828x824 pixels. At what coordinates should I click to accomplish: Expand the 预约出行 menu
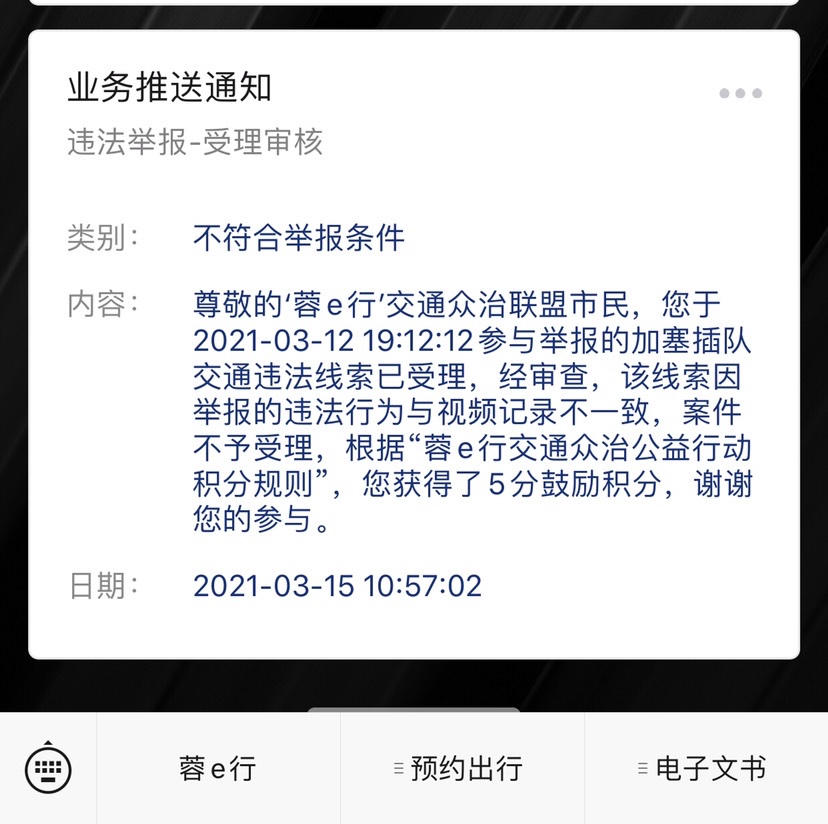462,769
